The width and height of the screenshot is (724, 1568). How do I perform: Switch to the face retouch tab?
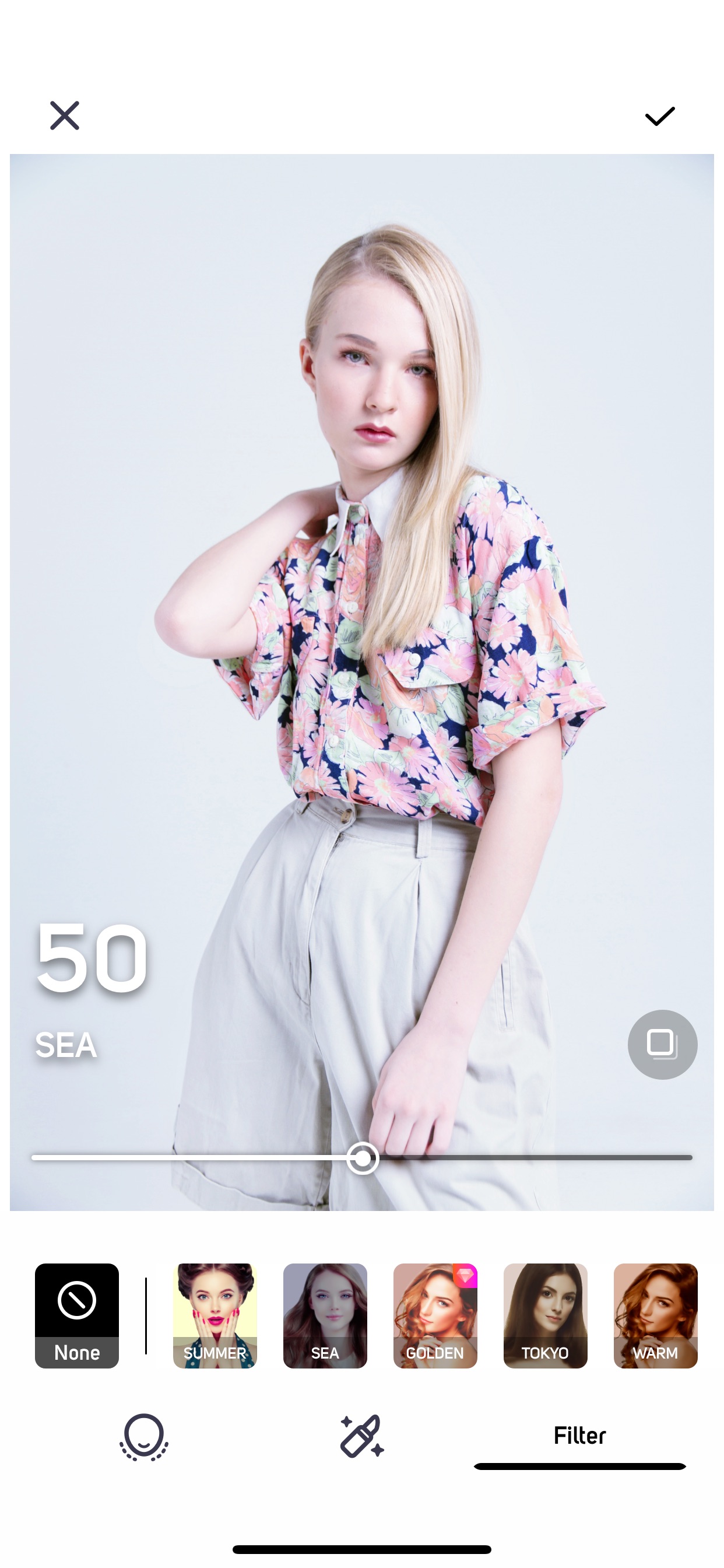tap(143, 1437)
